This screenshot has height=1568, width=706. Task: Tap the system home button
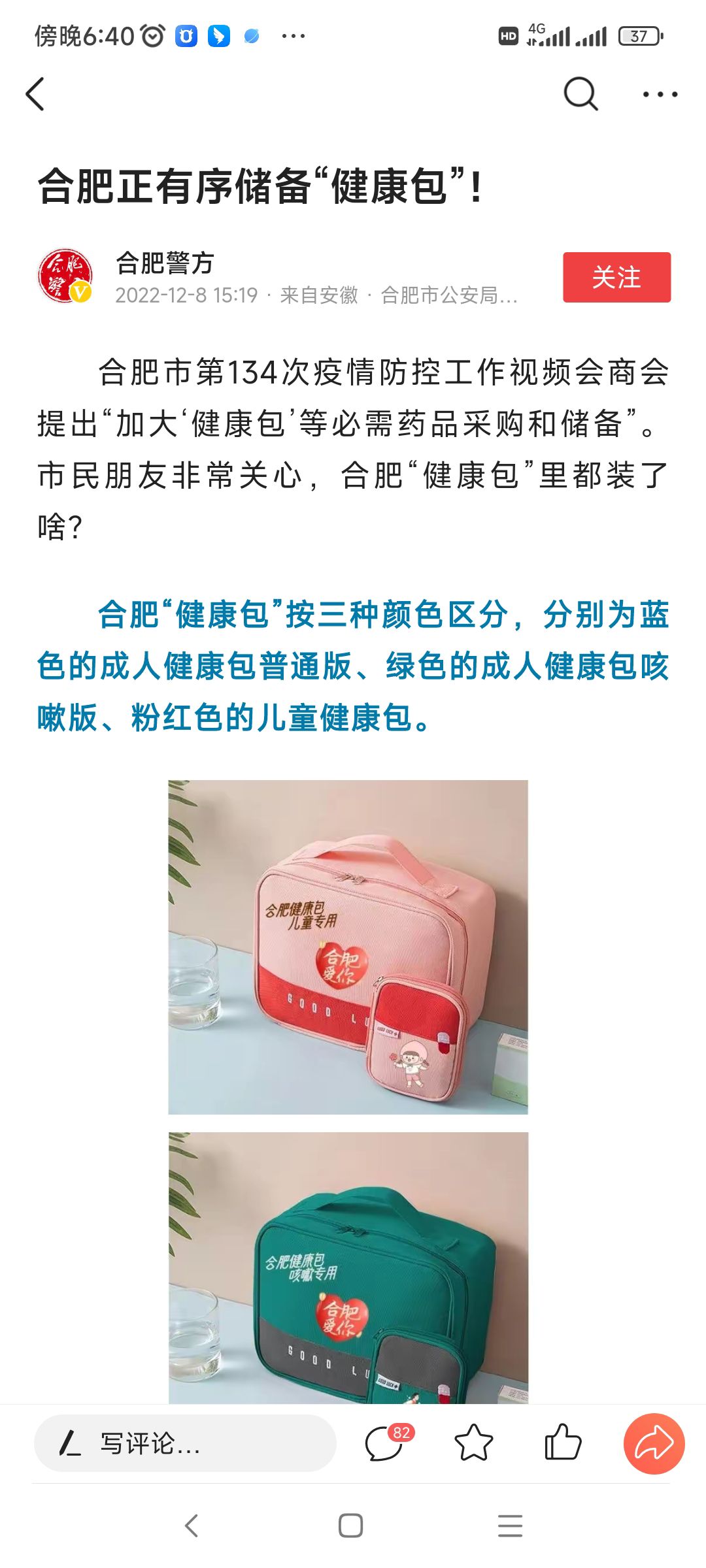tap(350, 1526)
